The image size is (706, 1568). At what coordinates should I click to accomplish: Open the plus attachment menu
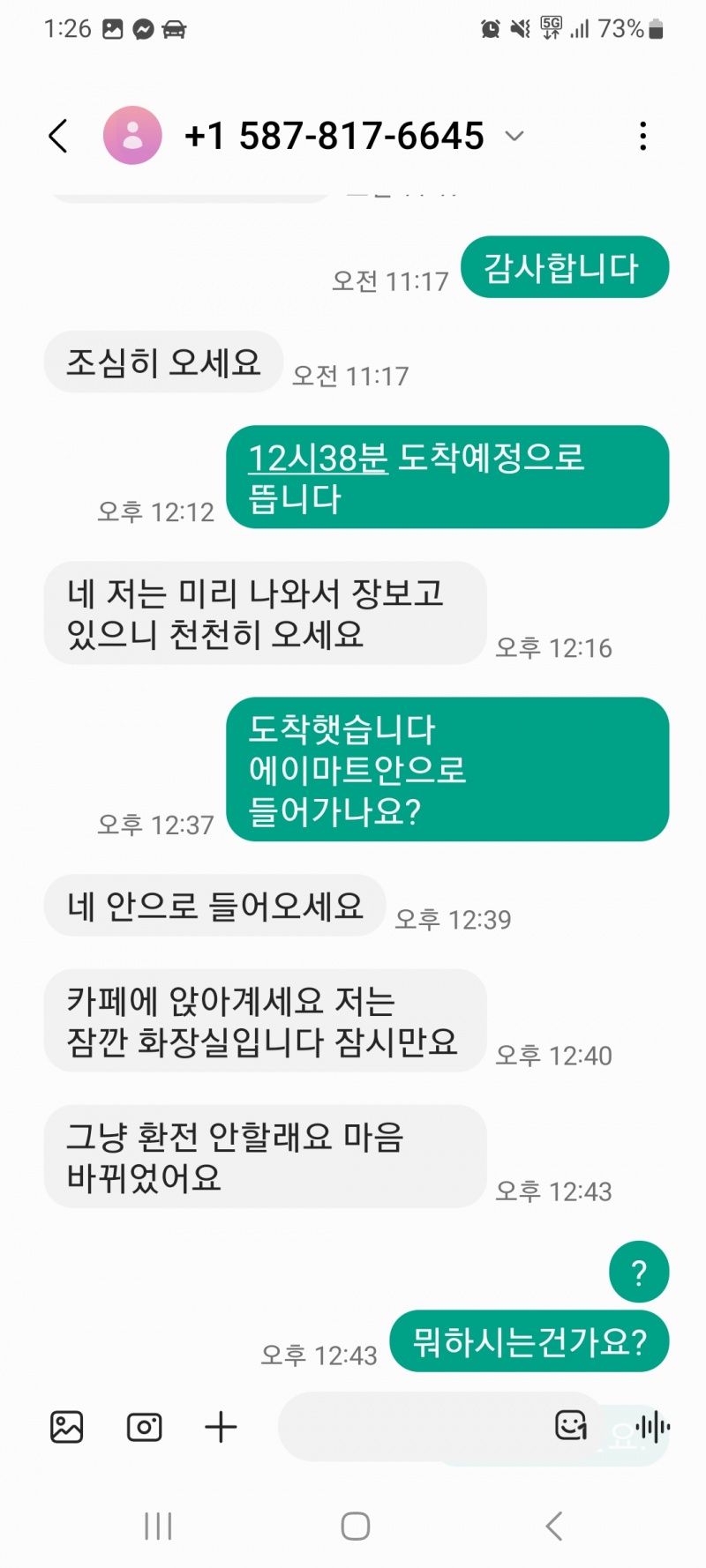[221, 1426]
